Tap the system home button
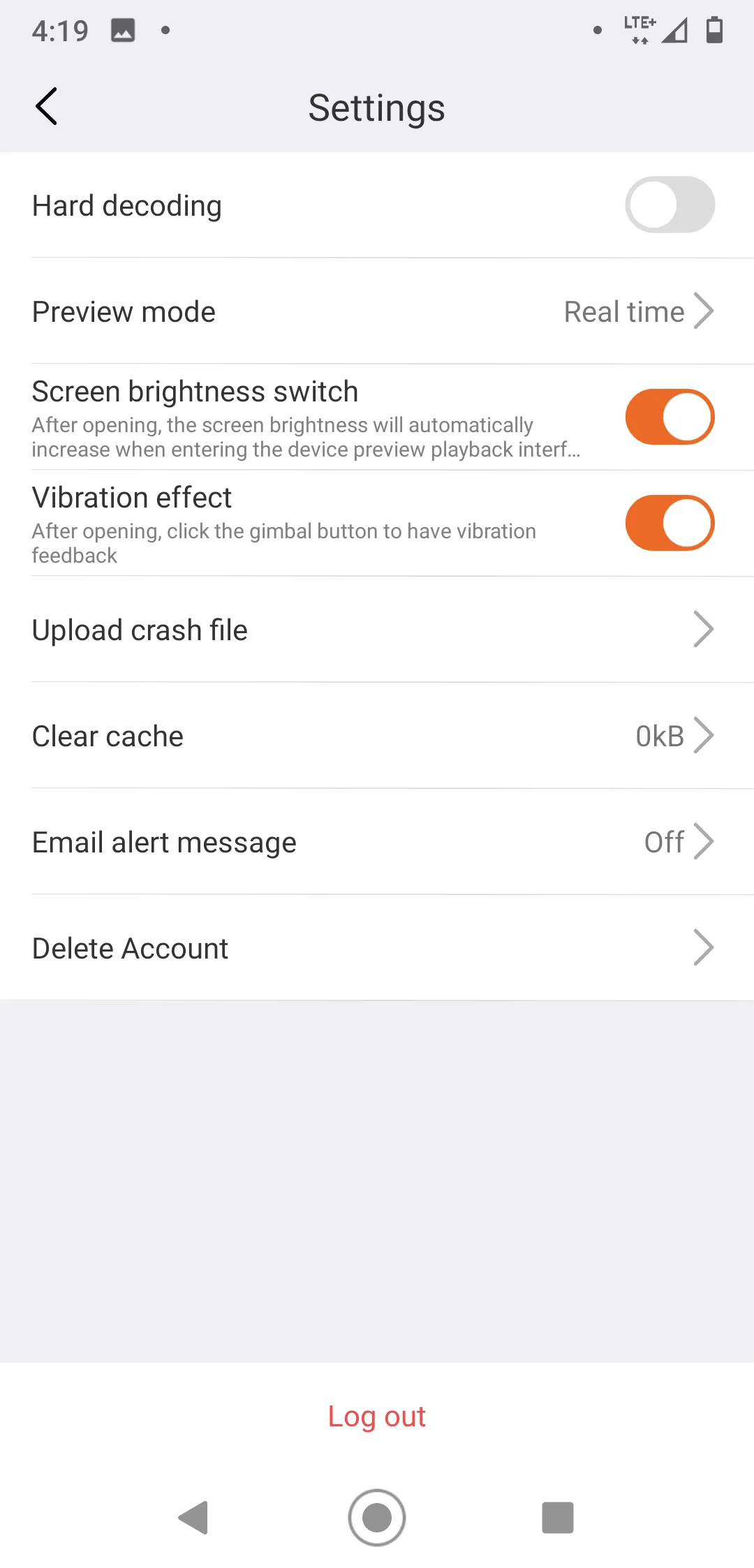The height and width of the screenshot is (1568, 754). click(x=377, y=1517)
